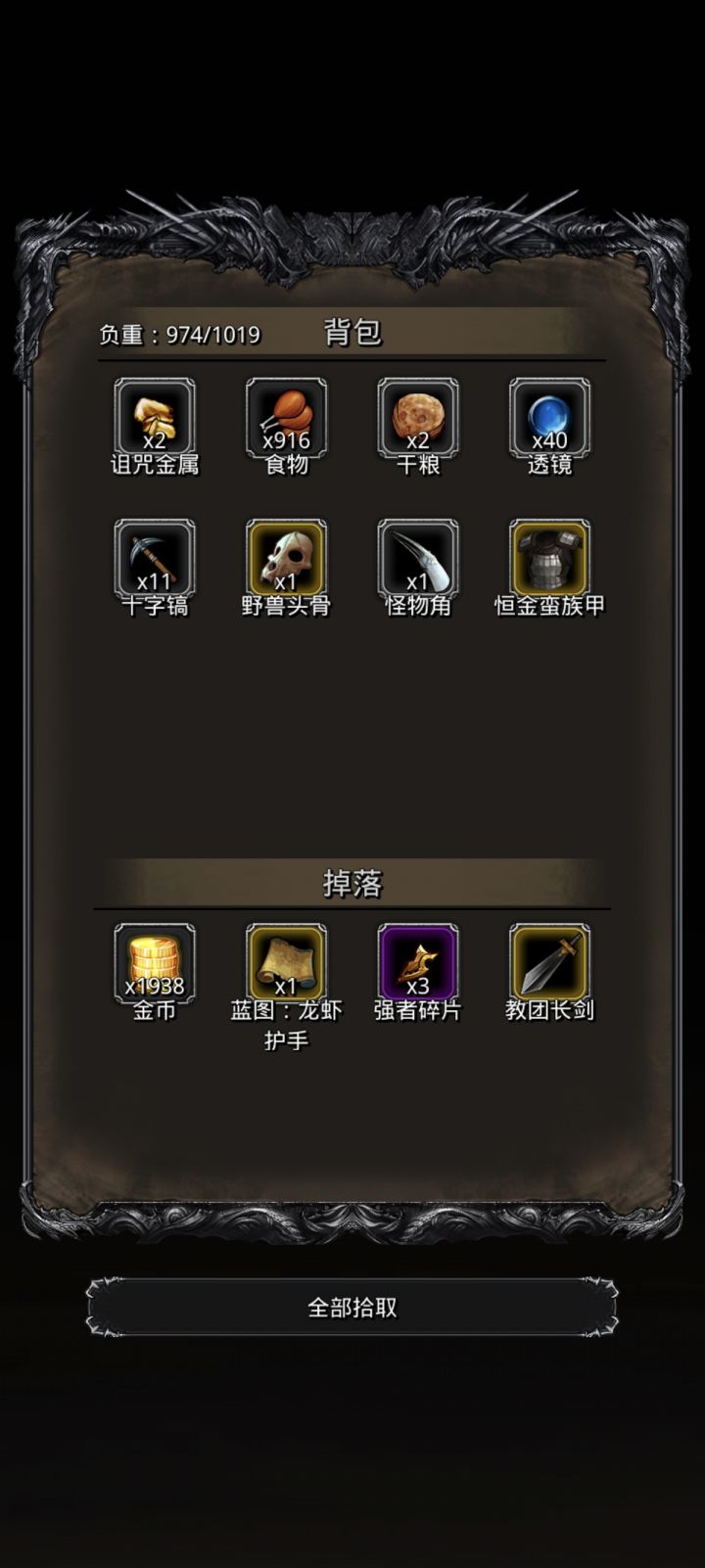This screenshot has width=705, height=1568.
Task: Select the 透镜 lens item icon
Action: coord(549,421)
